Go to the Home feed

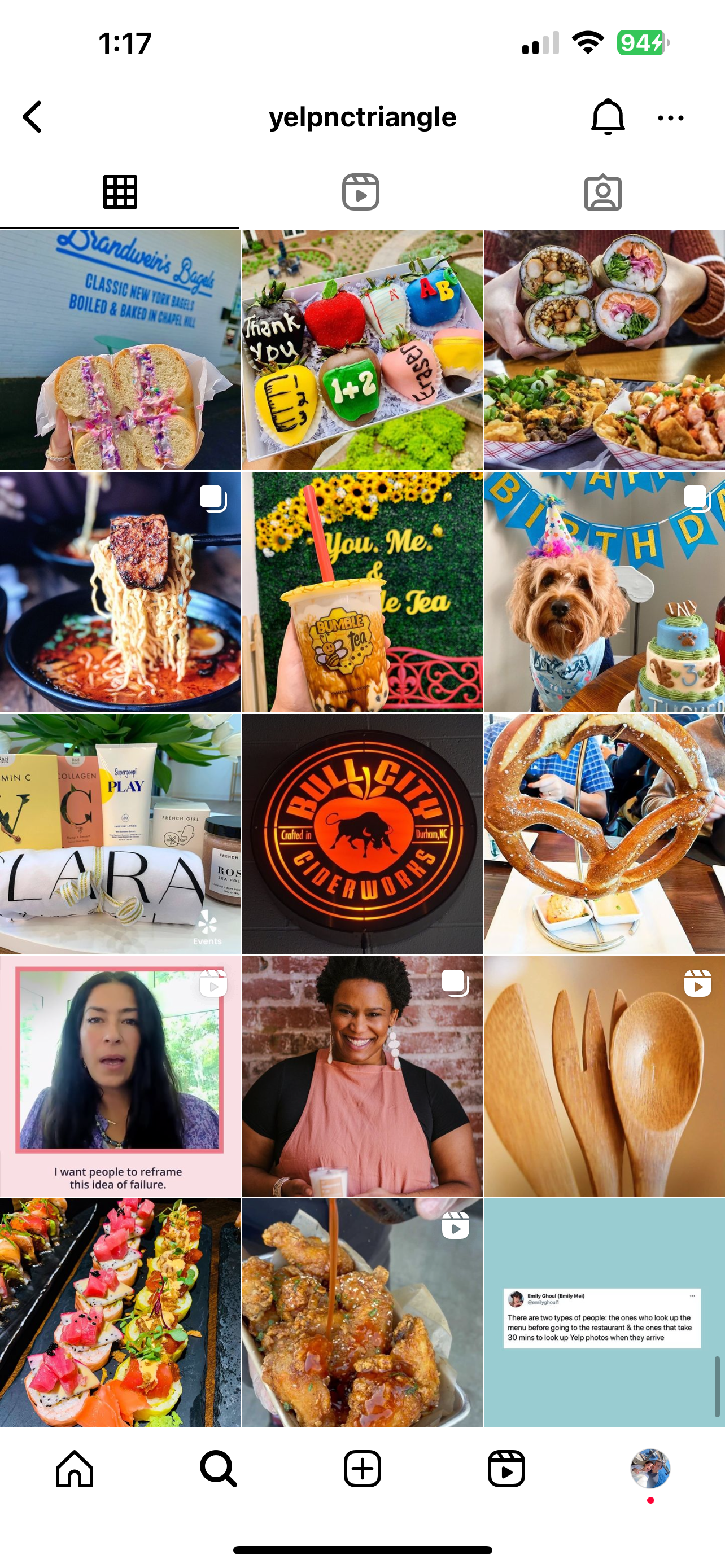click(75, 1468)
